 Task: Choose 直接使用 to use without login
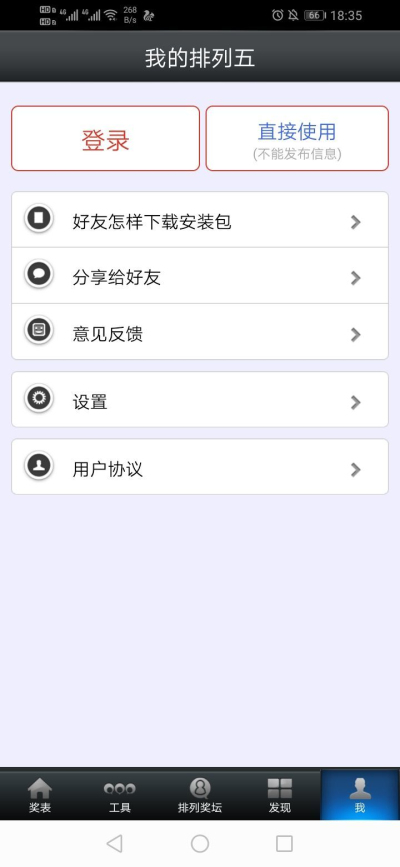point(297,138)
